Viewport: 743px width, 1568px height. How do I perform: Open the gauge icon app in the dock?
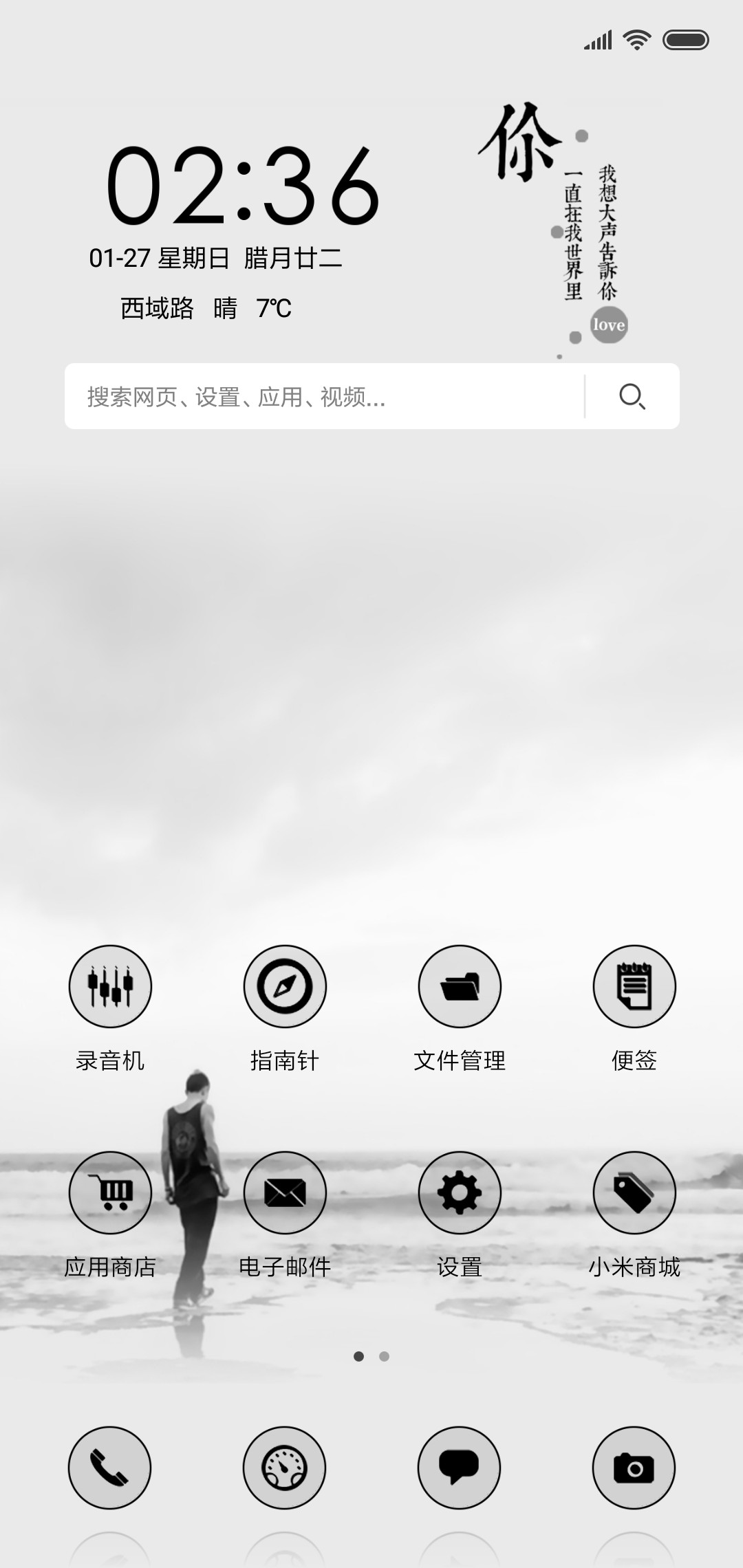click(x=284, y=1468)
